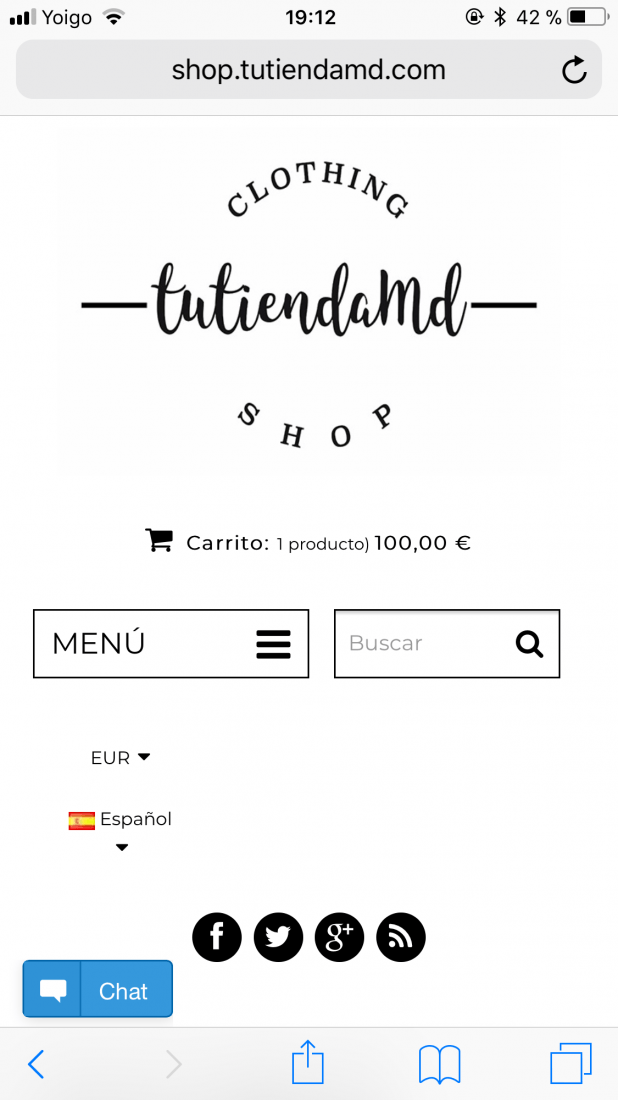Start a conversation with Chat button

pos(98,988)
